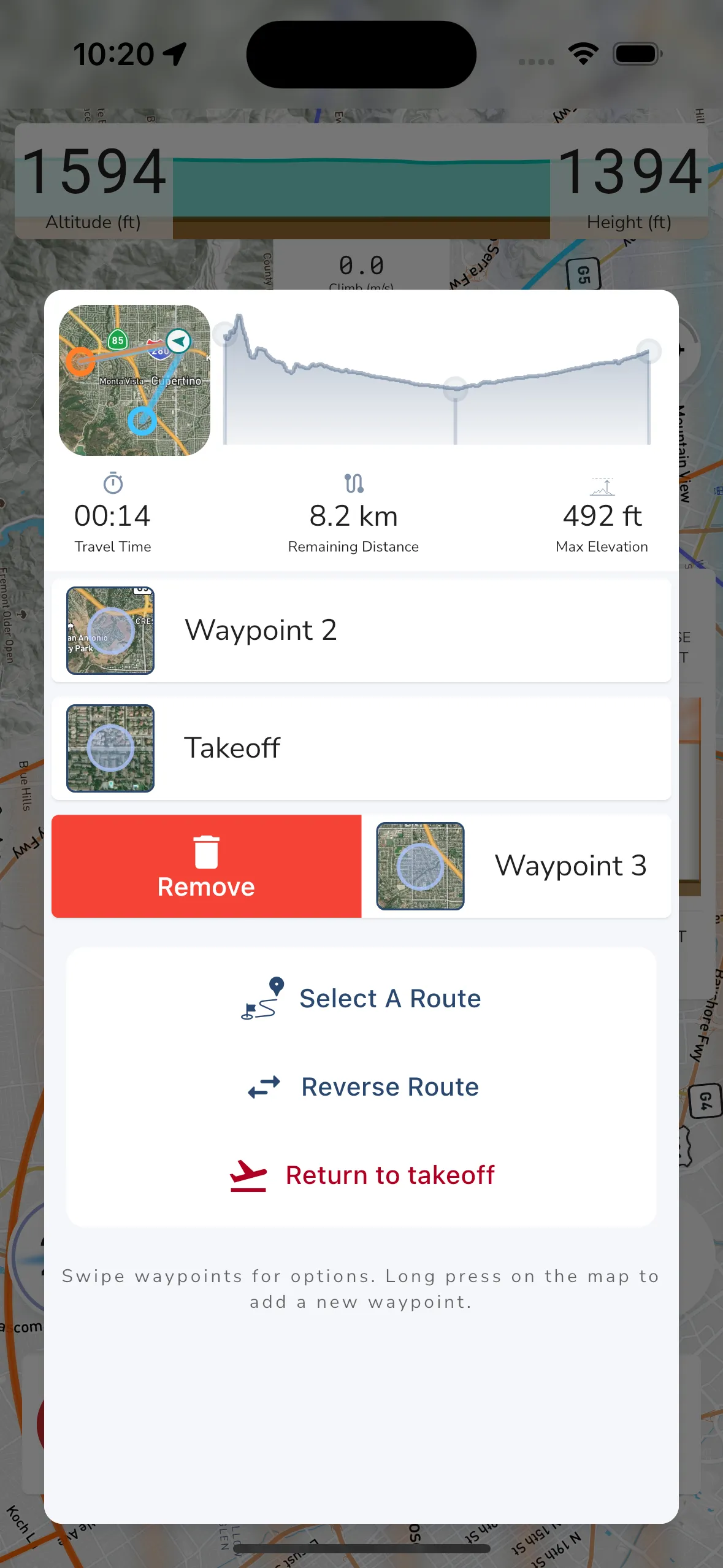Tap Reverse Route
The width and height of the screenshot is (723, 1568).
(x=389, y=1086)
